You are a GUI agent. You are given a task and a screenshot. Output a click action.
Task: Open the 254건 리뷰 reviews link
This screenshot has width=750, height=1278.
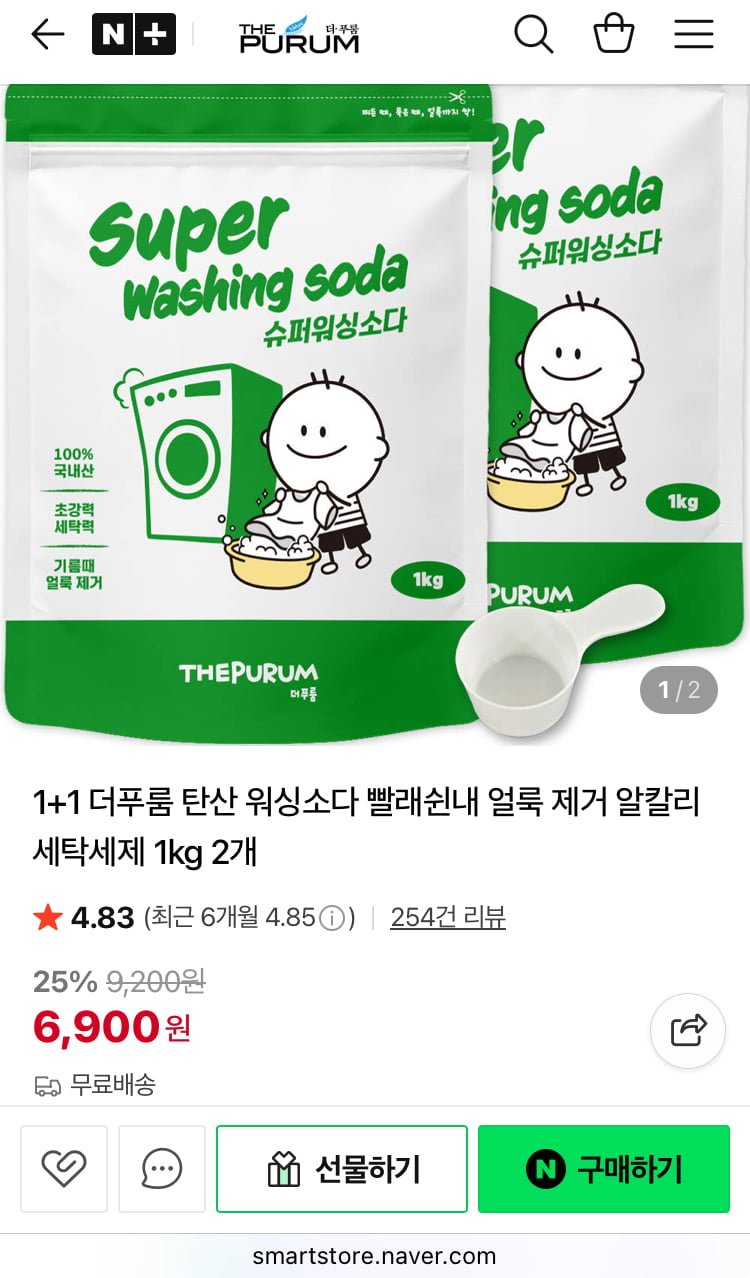pyautogui.click(x=447, y=917)
